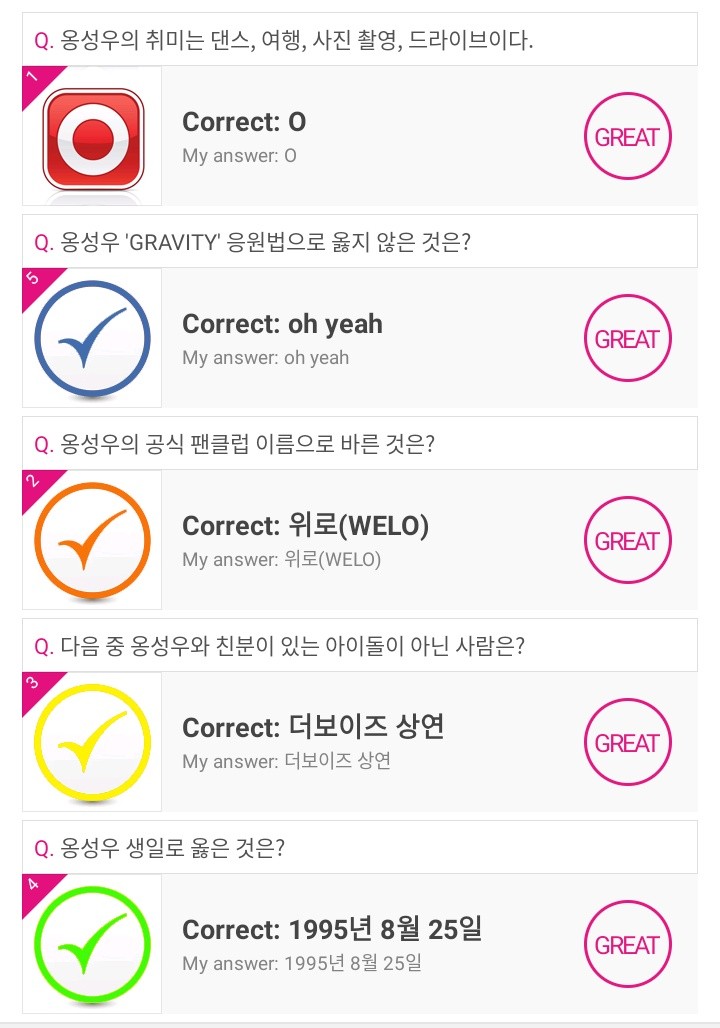Open the 'oh yeah' GRAVITY result card
Image resolution: width=720 pixels, height=1028 pixels.
click(x=360, y=339)
